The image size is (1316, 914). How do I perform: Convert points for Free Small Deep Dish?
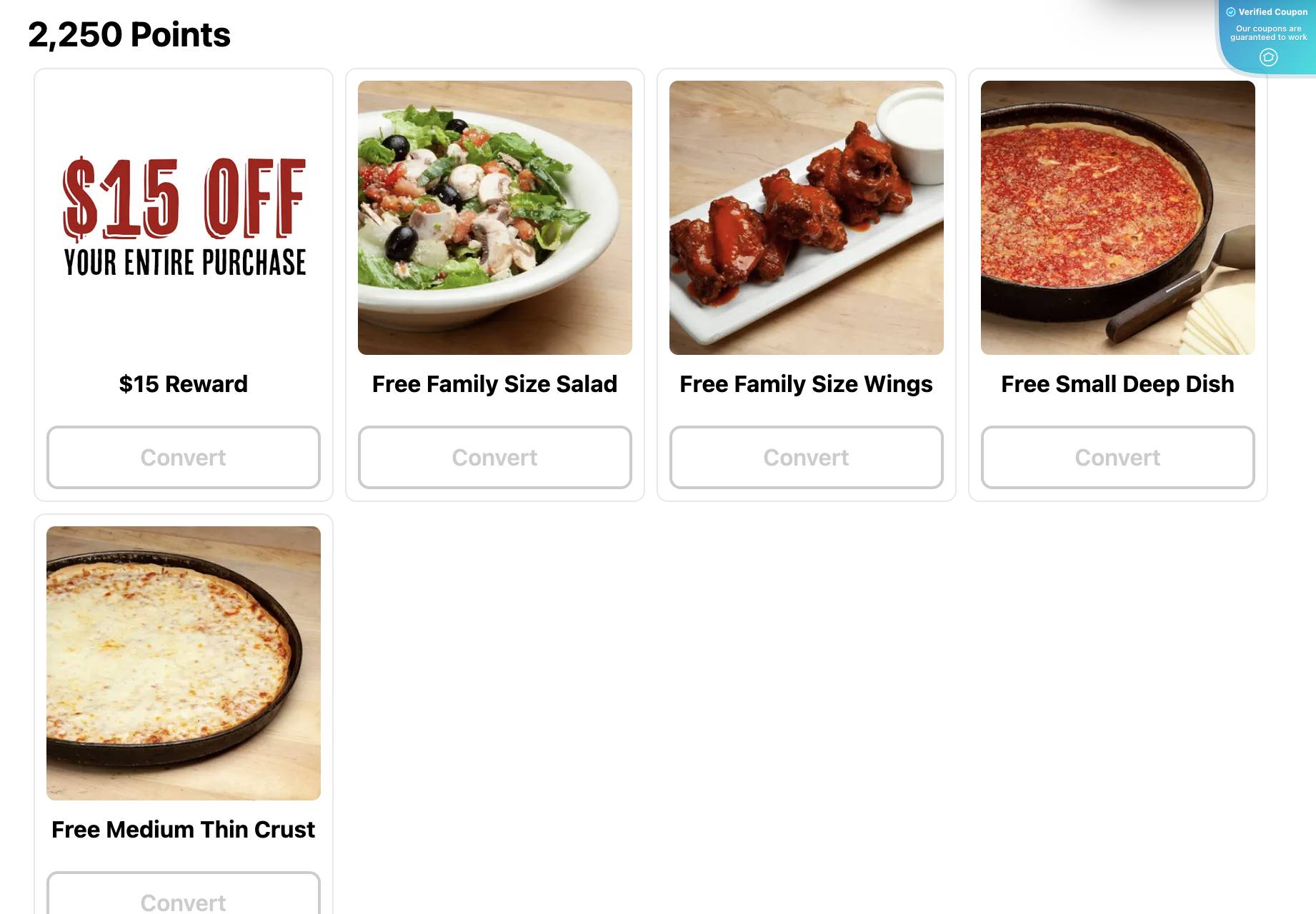[1117, 457]
